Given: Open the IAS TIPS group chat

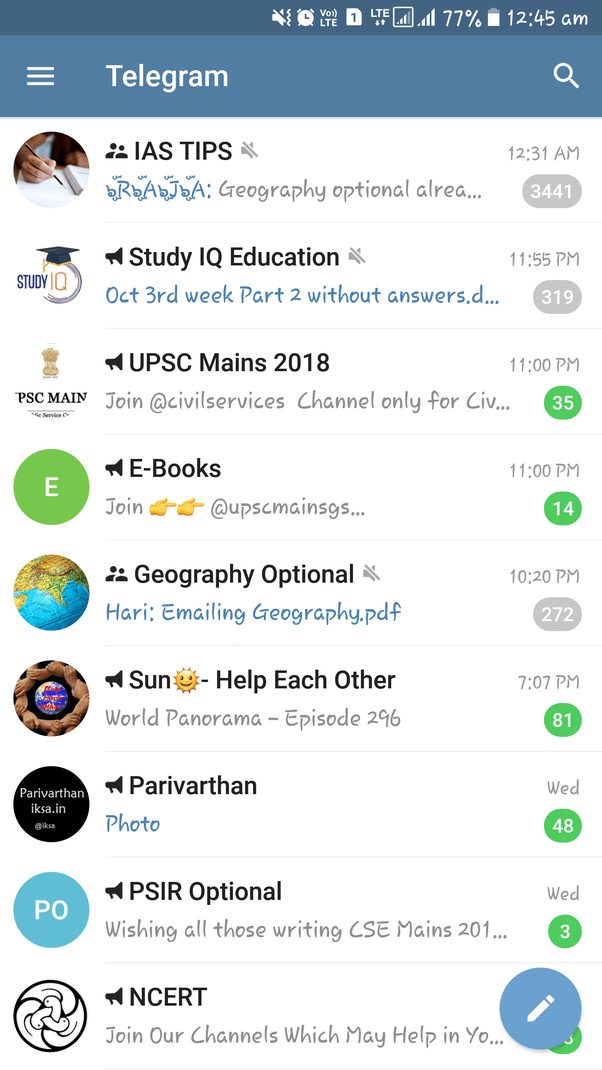Looking at the screenshot, I should click(300, 170).
